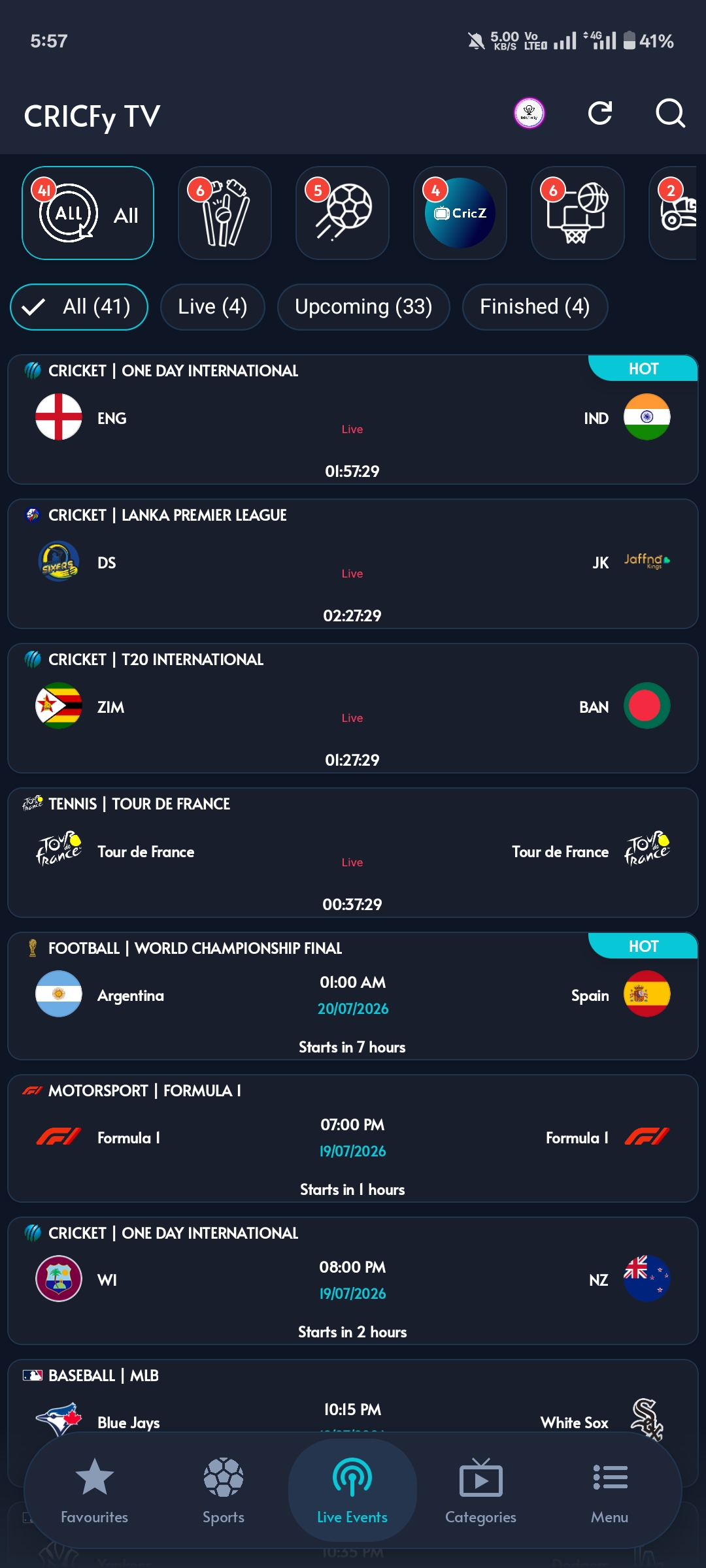Select the football category icon
706x1568 pixels.
click(343, 213)
